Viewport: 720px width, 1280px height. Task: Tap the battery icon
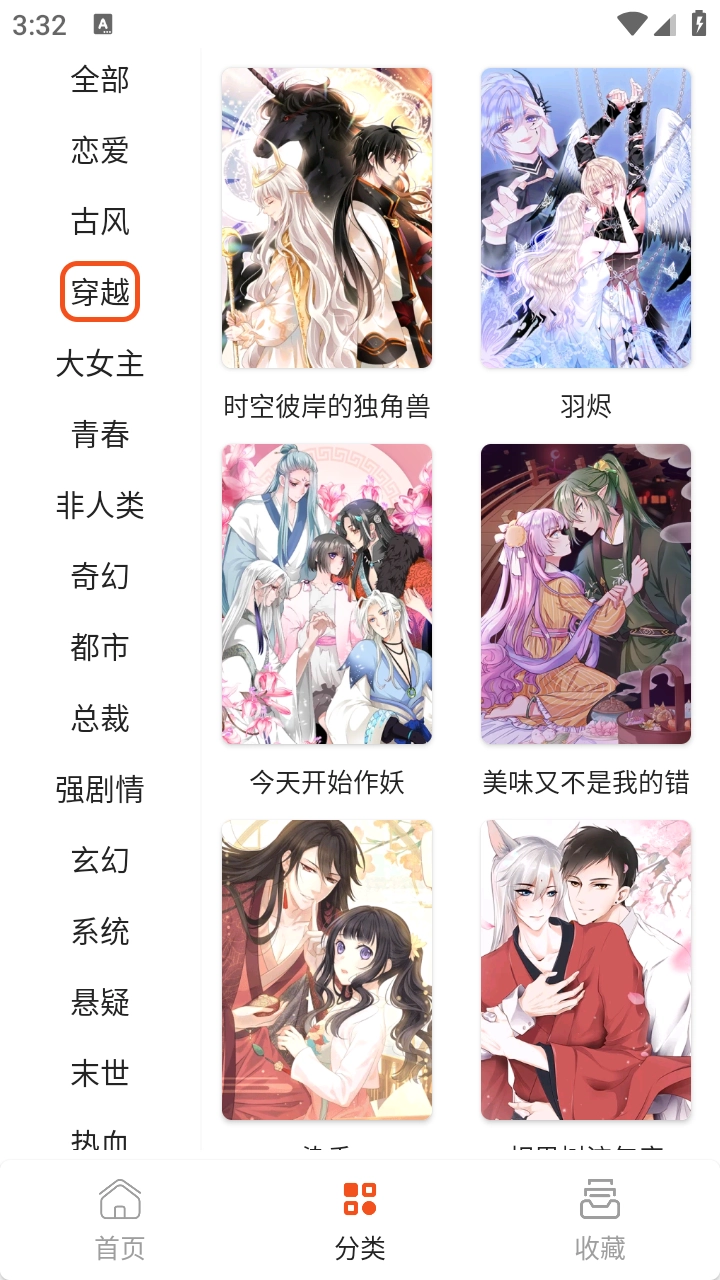tap(698, 25)
